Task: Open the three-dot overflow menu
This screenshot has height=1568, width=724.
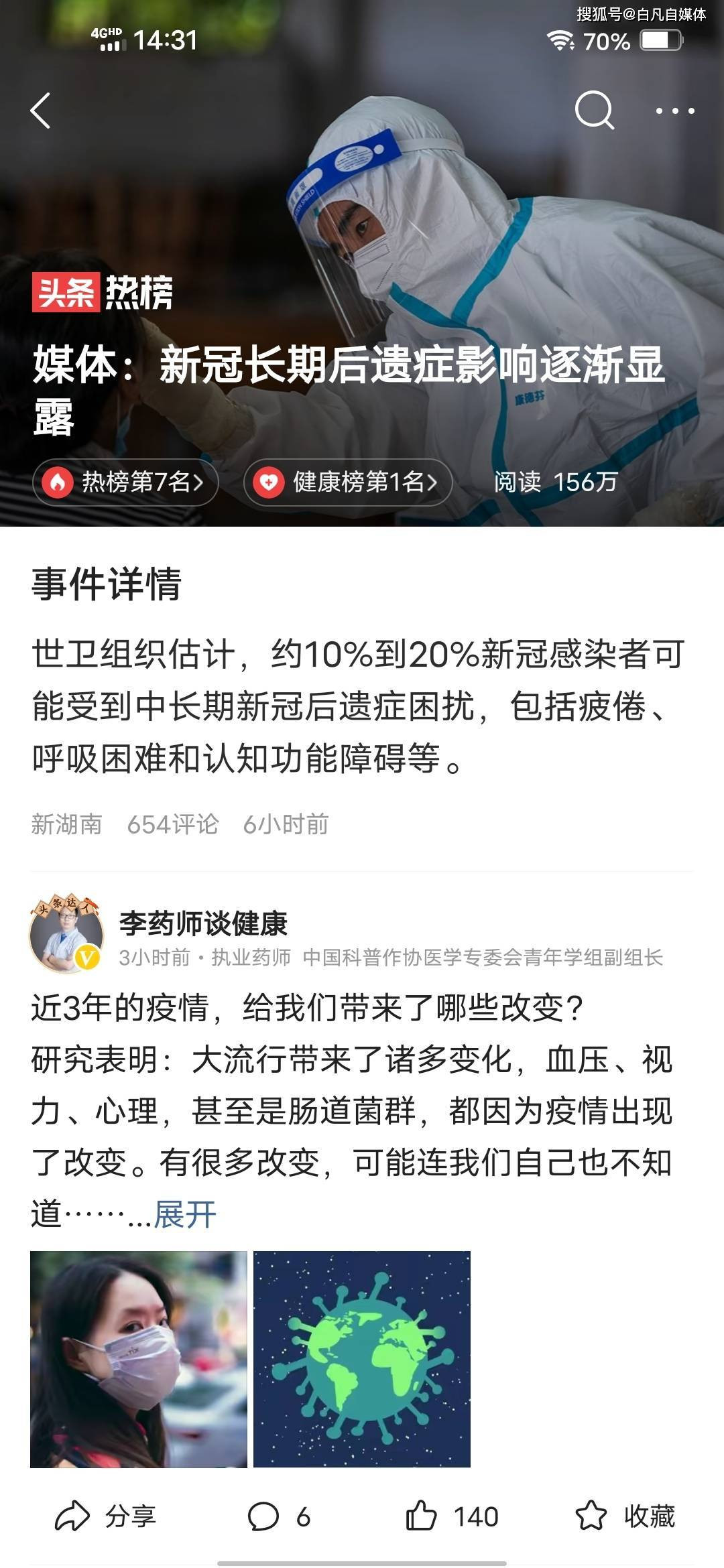Action: pyautogui.click(x=675, y=111)
